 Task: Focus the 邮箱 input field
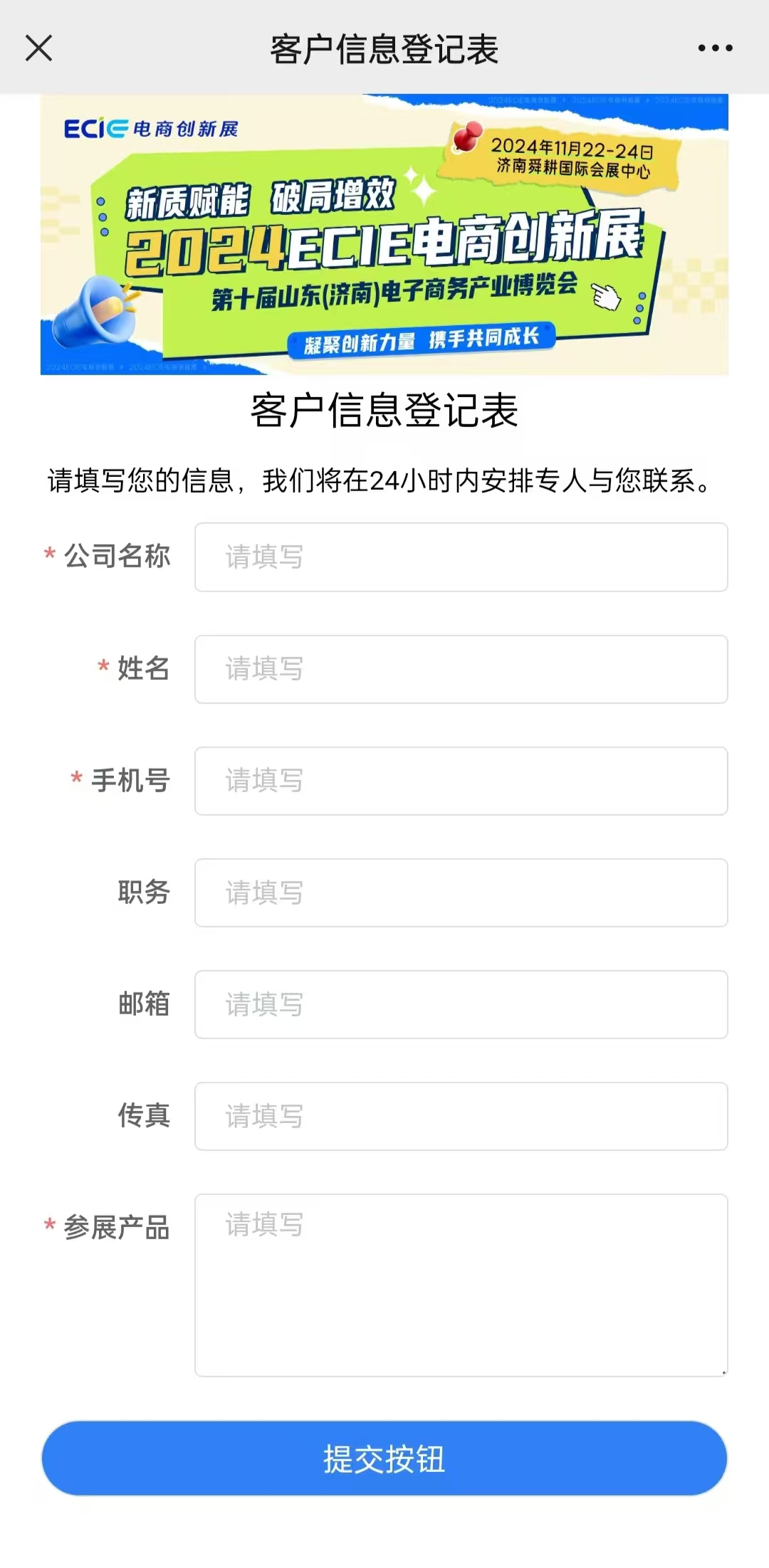click(x=461, y=1004)
